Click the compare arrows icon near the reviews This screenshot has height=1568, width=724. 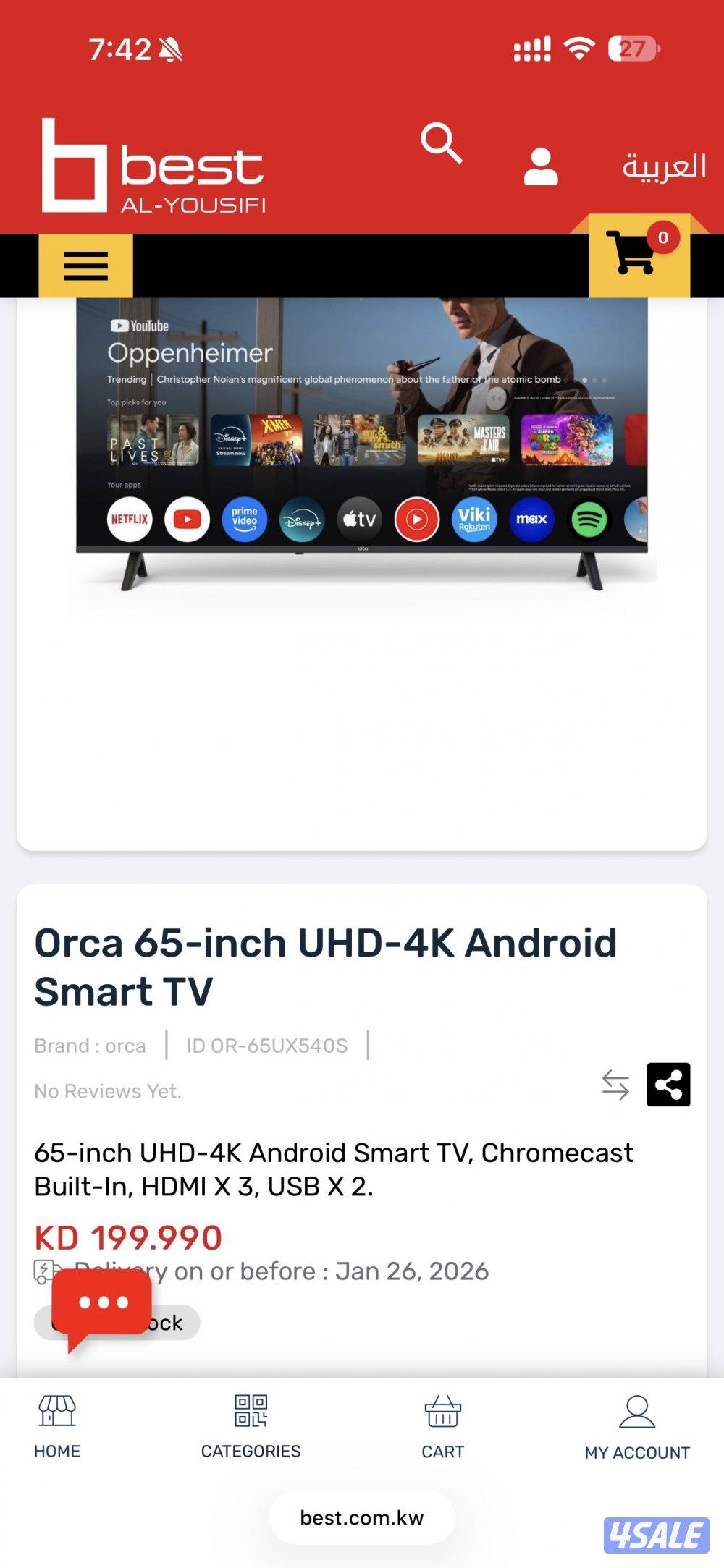(x=615, y=1085)
